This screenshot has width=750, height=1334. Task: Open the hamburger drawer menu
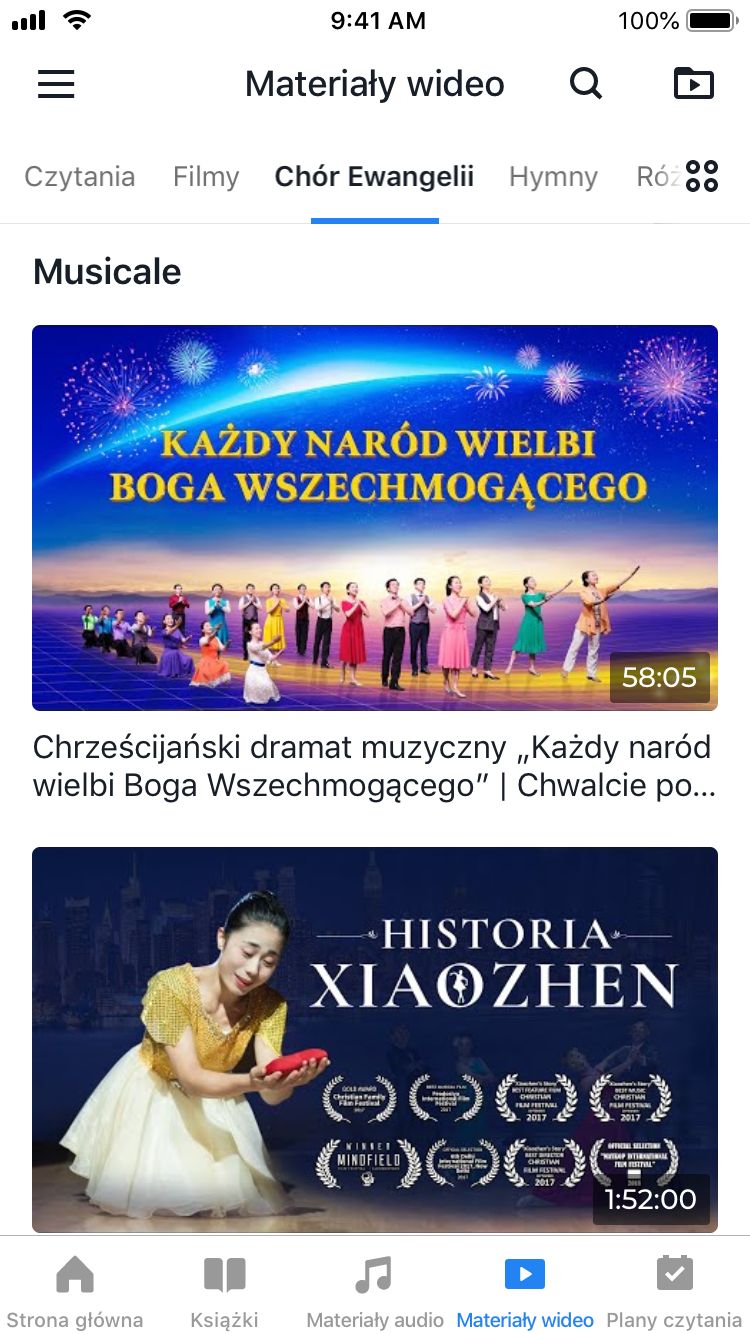tap(56, 84)
